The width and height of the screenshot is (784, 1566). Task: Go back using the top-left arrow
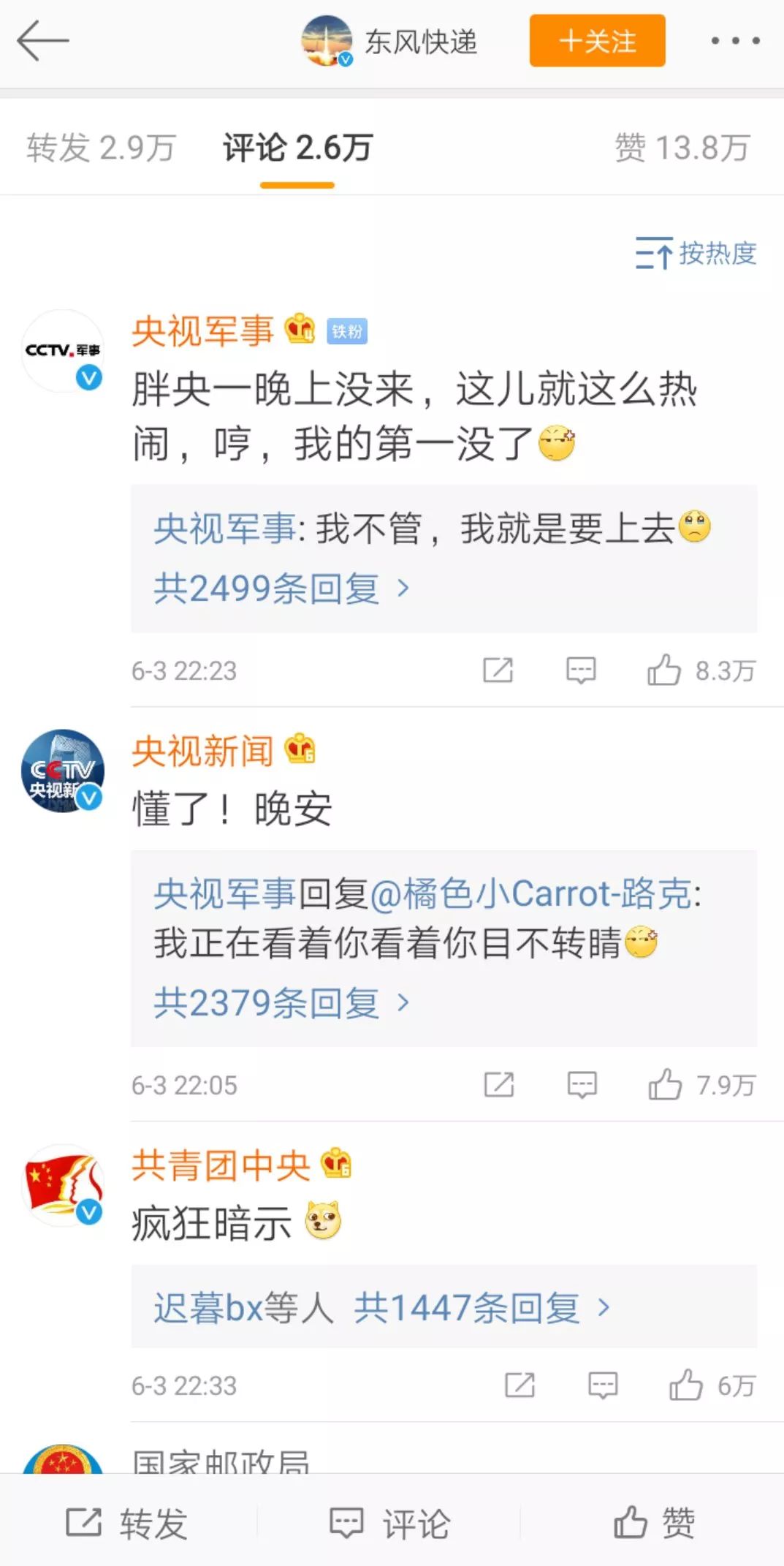point(42,41)
